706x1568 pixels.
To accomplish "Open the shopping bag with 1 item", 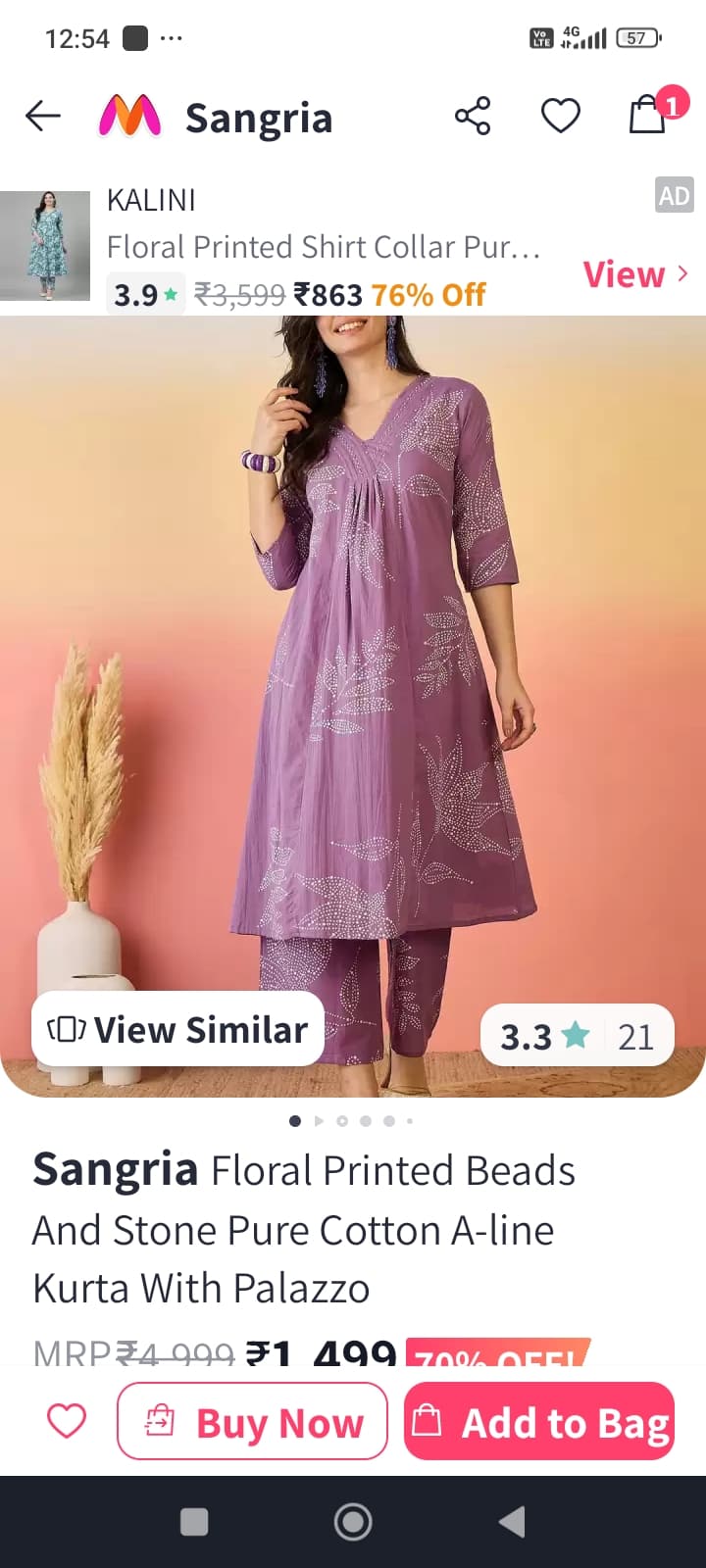I will tap(649, 115).
